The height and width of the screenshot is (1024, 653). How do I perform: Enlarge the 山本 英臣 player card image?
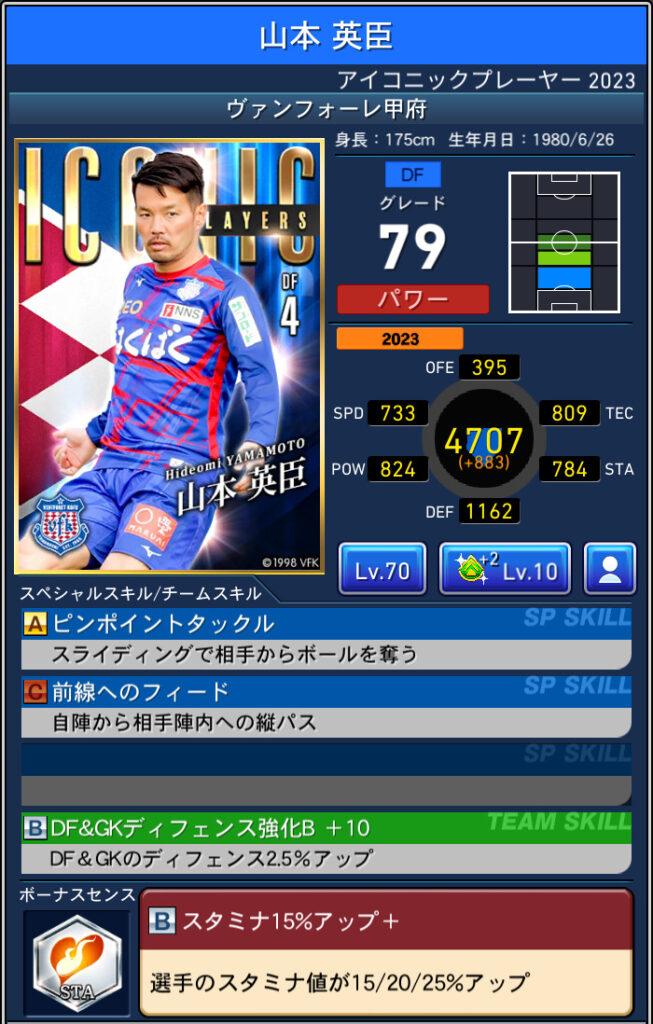pyautogui.click(x=169, y=357)
